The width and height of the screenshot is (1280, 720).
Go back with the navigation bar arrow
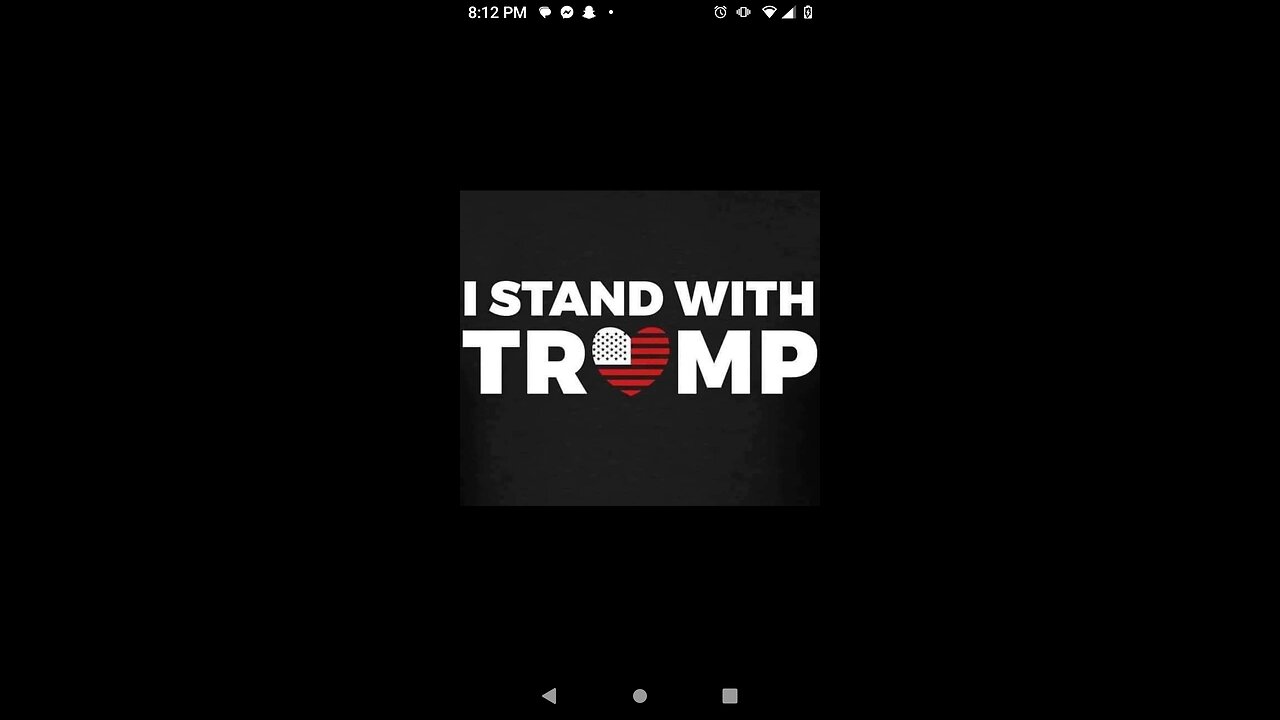(549, 696)
